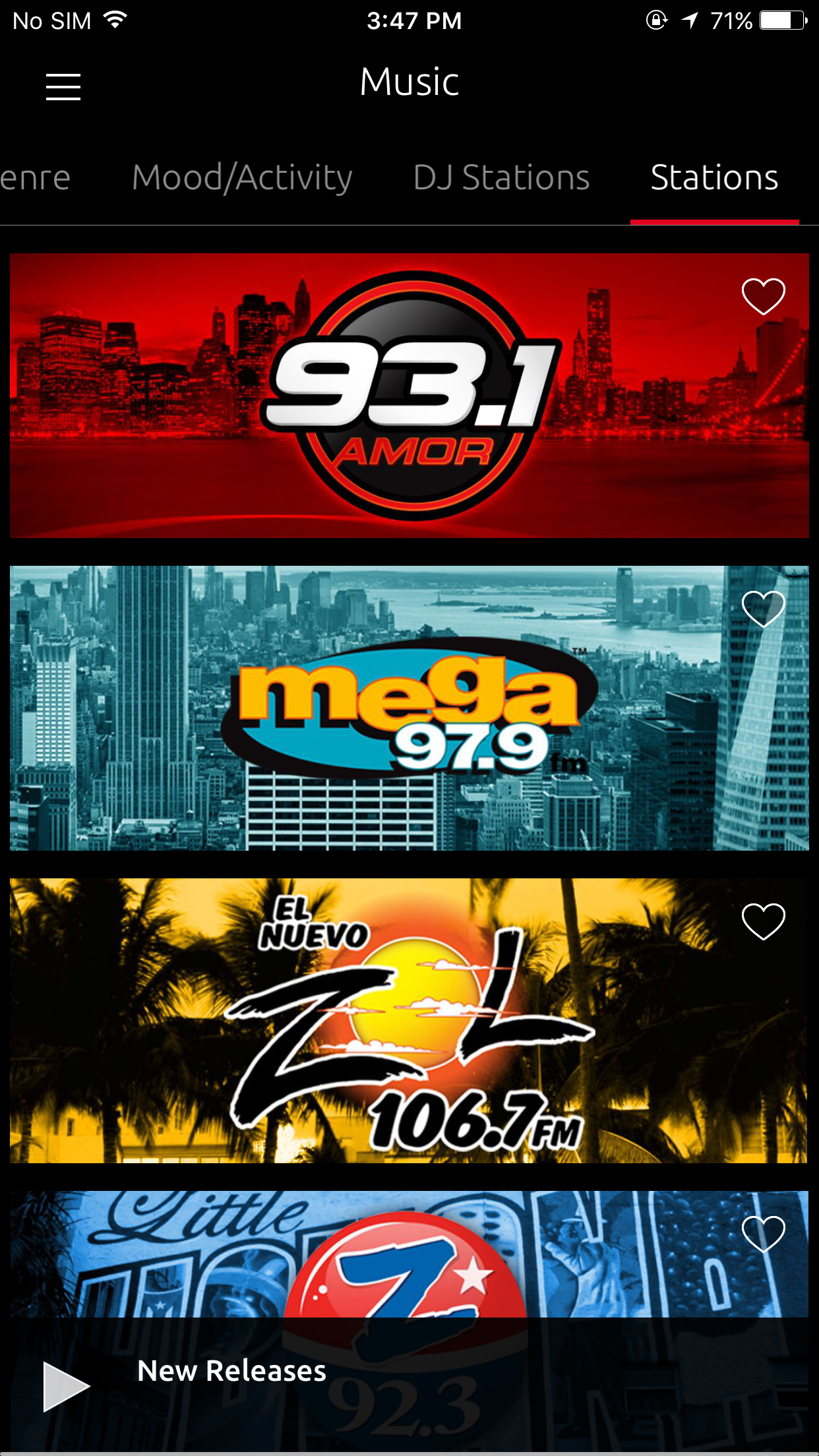Play New Releases in mini player
Viewport: 819px width, 1456px height.
click(x=65, y=1386)
